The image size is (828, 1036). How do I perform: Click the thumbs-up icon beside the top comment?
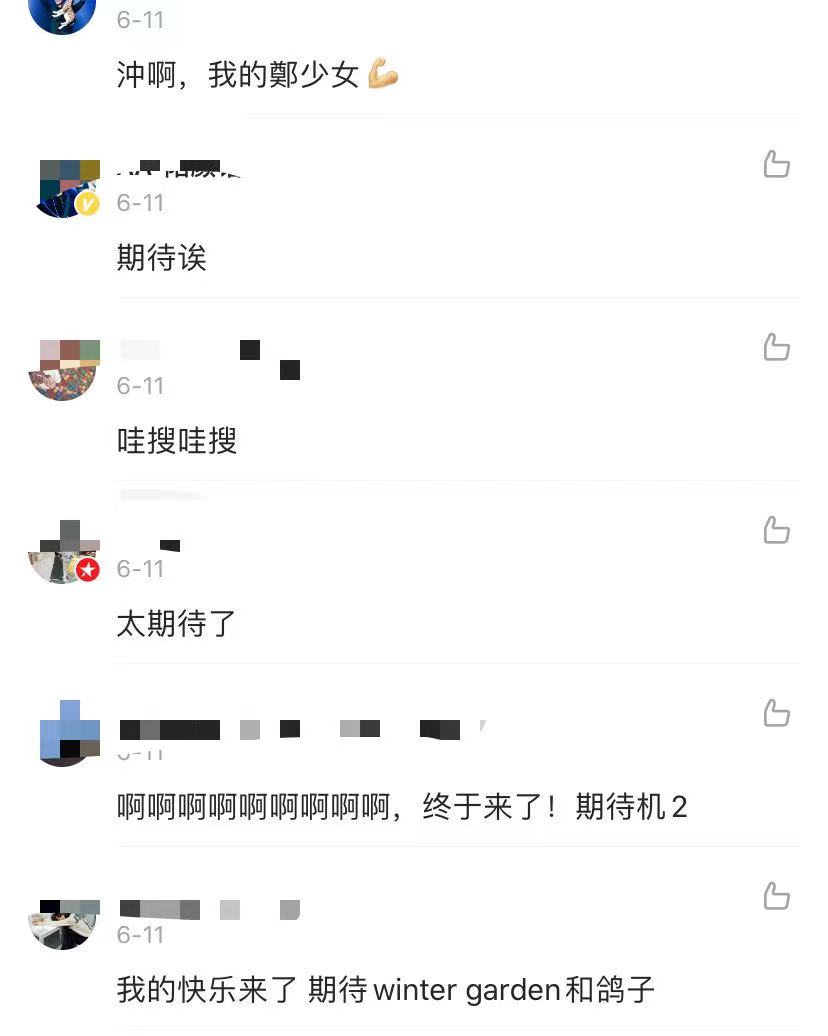[x=777, y=166]
